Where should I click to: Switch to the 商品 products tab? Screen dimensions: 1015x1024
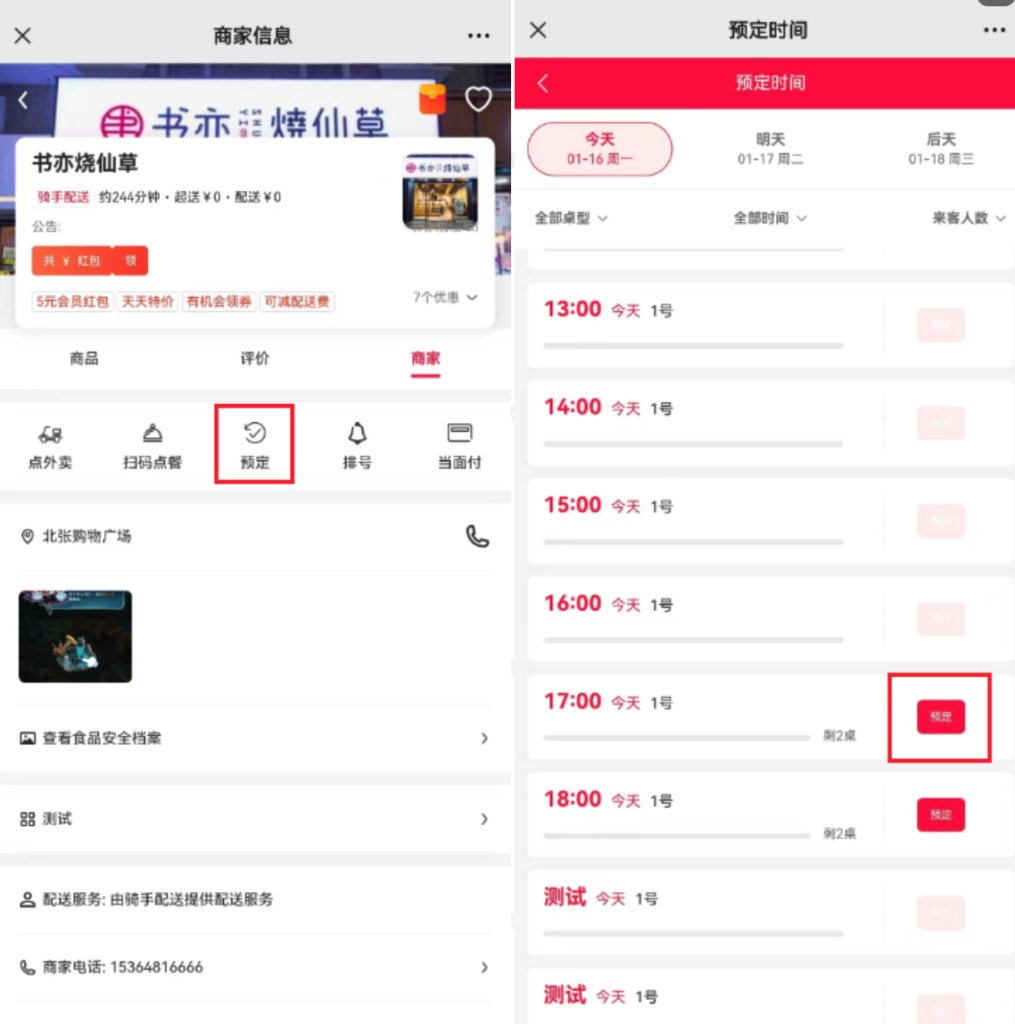[x=84, y=360]
